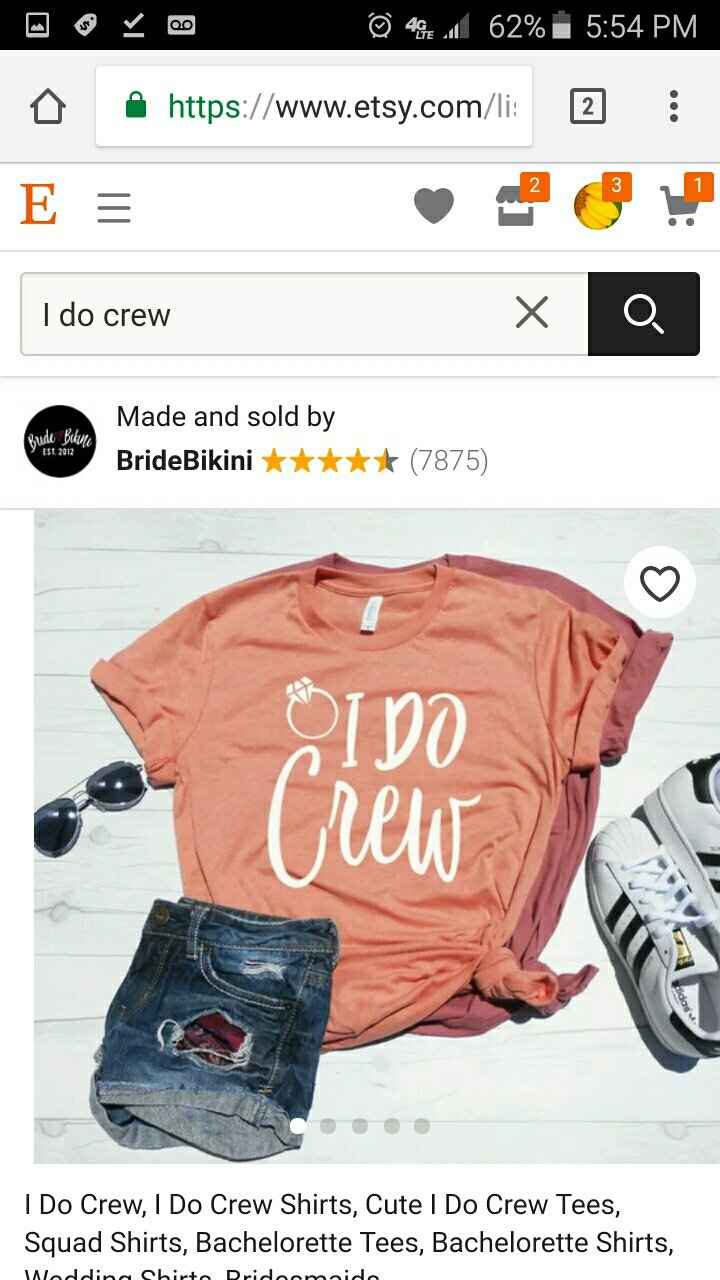The width and height of the screenshot is (720, 1280).
Task: Open the browser tab switcher
Action: click(x=587, y=106)
